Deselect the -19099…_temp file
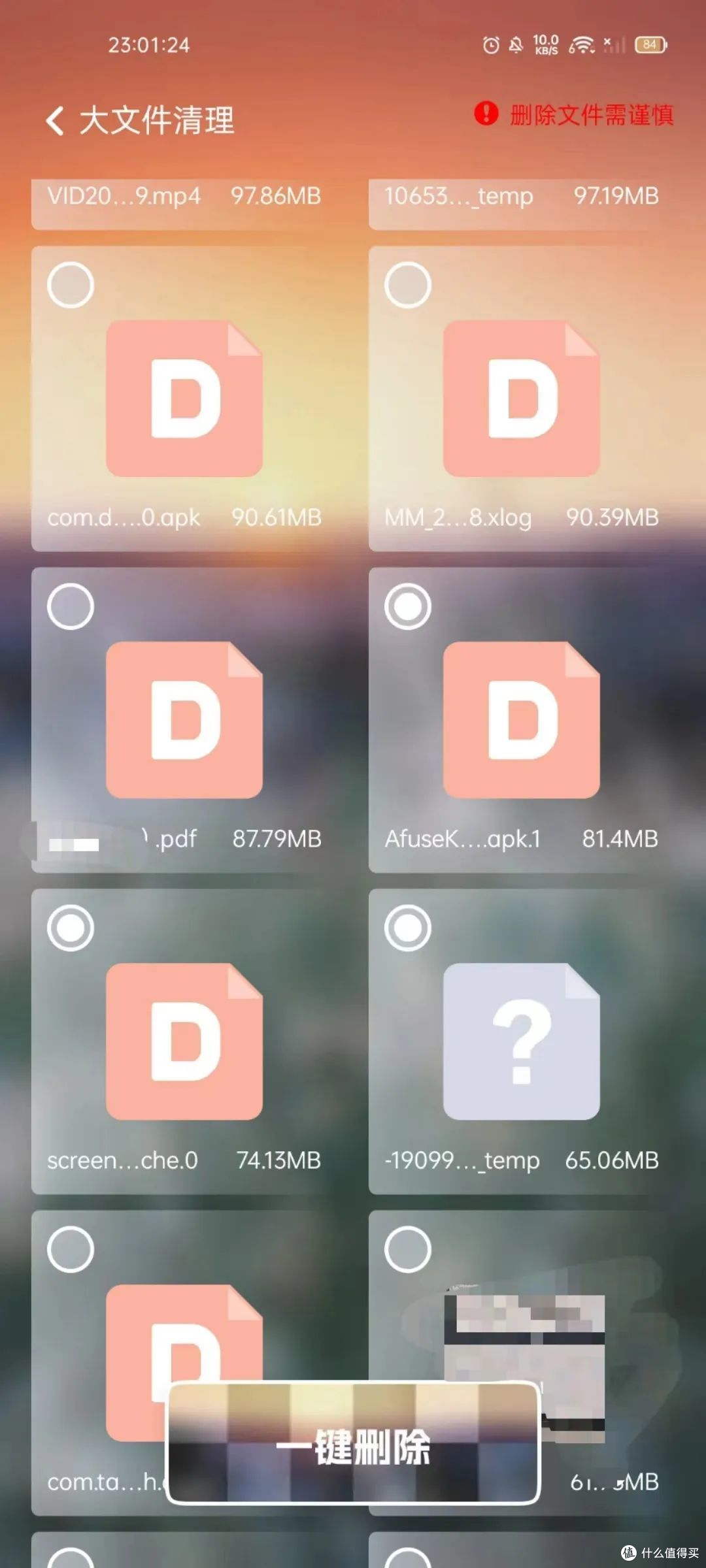The image size is (706, 1568). (x=408, y=928)
